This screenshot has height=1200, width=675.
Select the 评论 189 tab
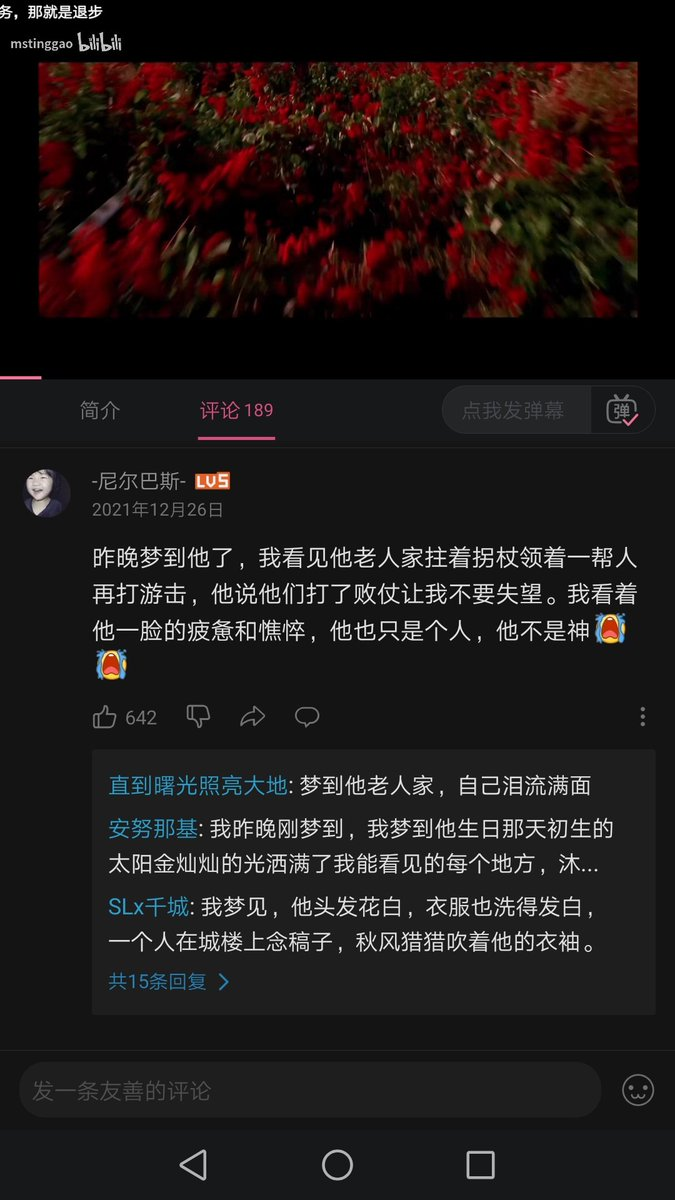click(236, 410)
